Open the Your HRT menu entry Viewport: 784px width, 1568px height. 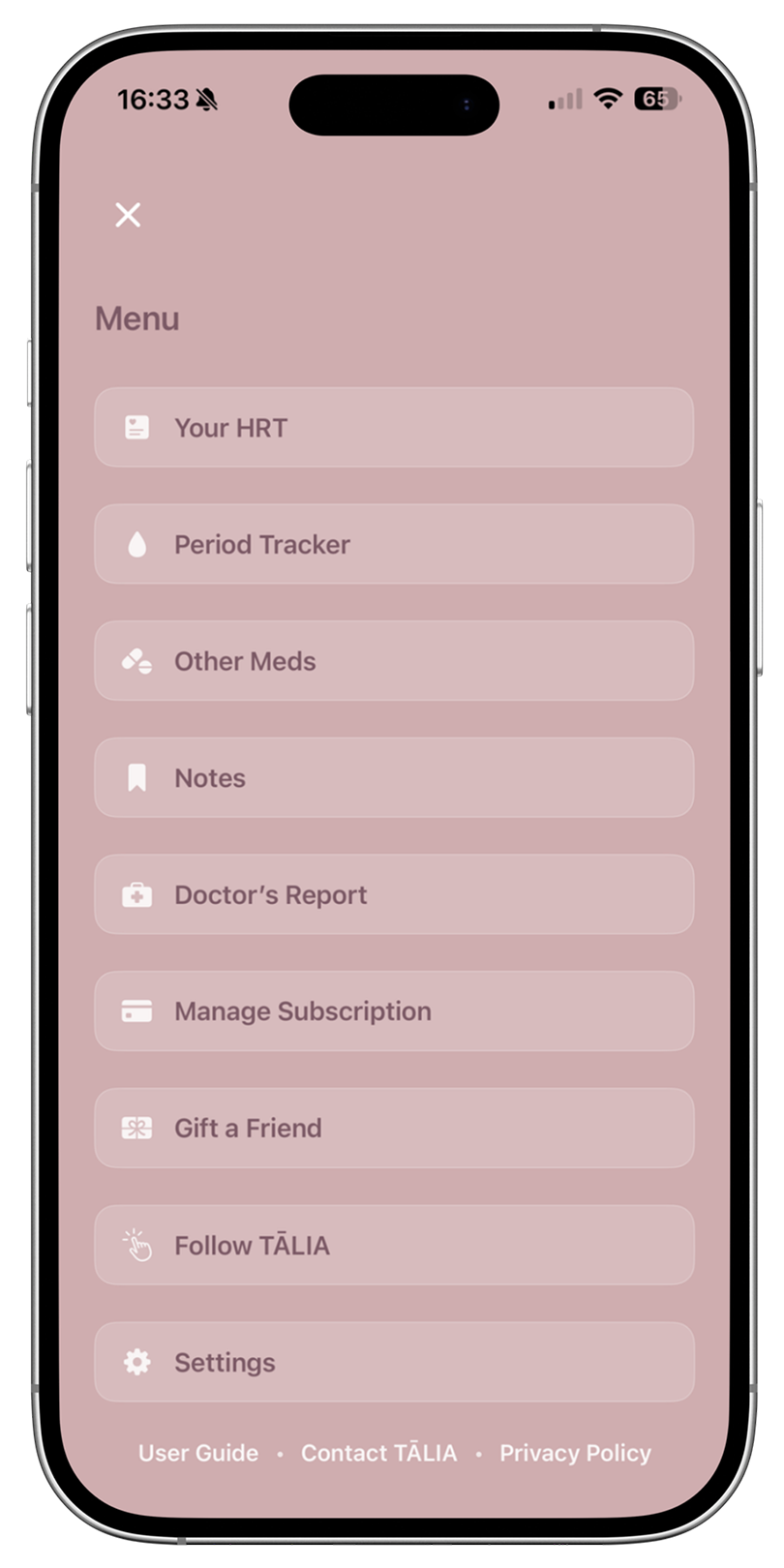click(x=393, y=428)
